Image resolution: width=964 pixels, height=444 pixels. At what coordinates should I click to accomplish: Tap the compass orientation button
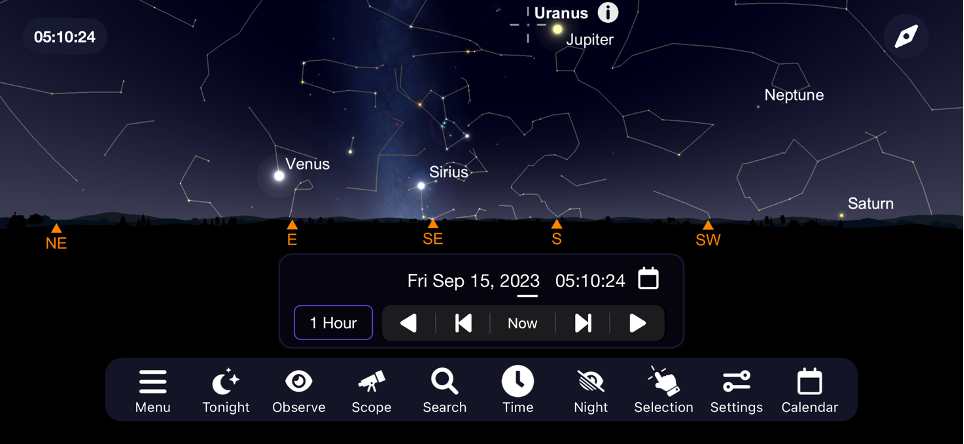pos(906,37)
